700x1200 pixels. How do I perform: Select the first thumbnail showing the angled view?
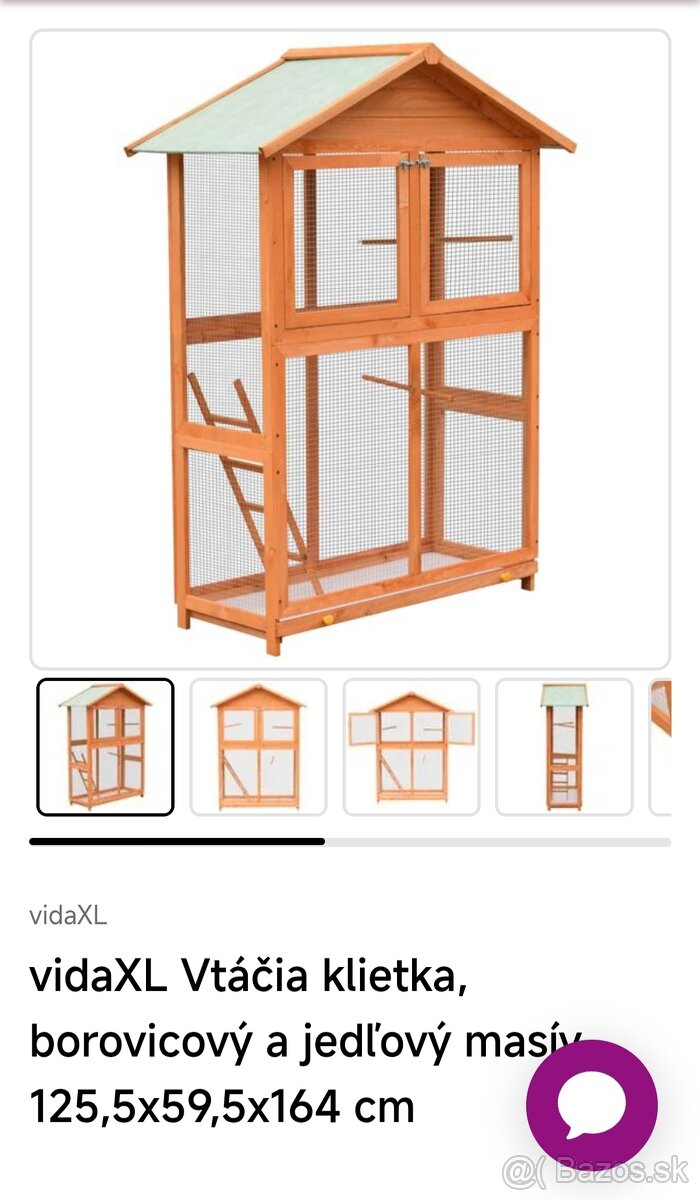(x=105, y=747)
